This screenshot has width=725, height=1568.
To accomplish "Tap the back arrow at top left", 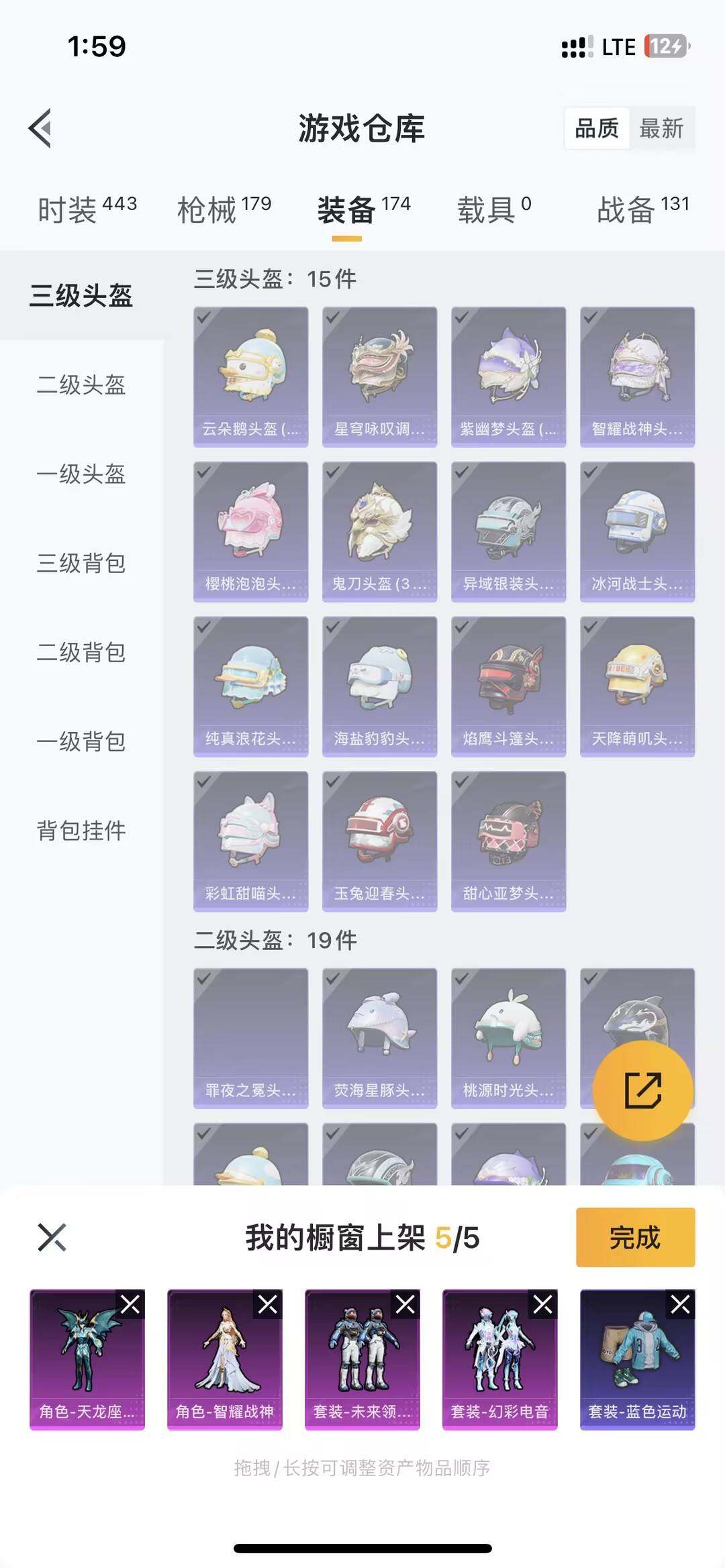I will coord(38,128).
